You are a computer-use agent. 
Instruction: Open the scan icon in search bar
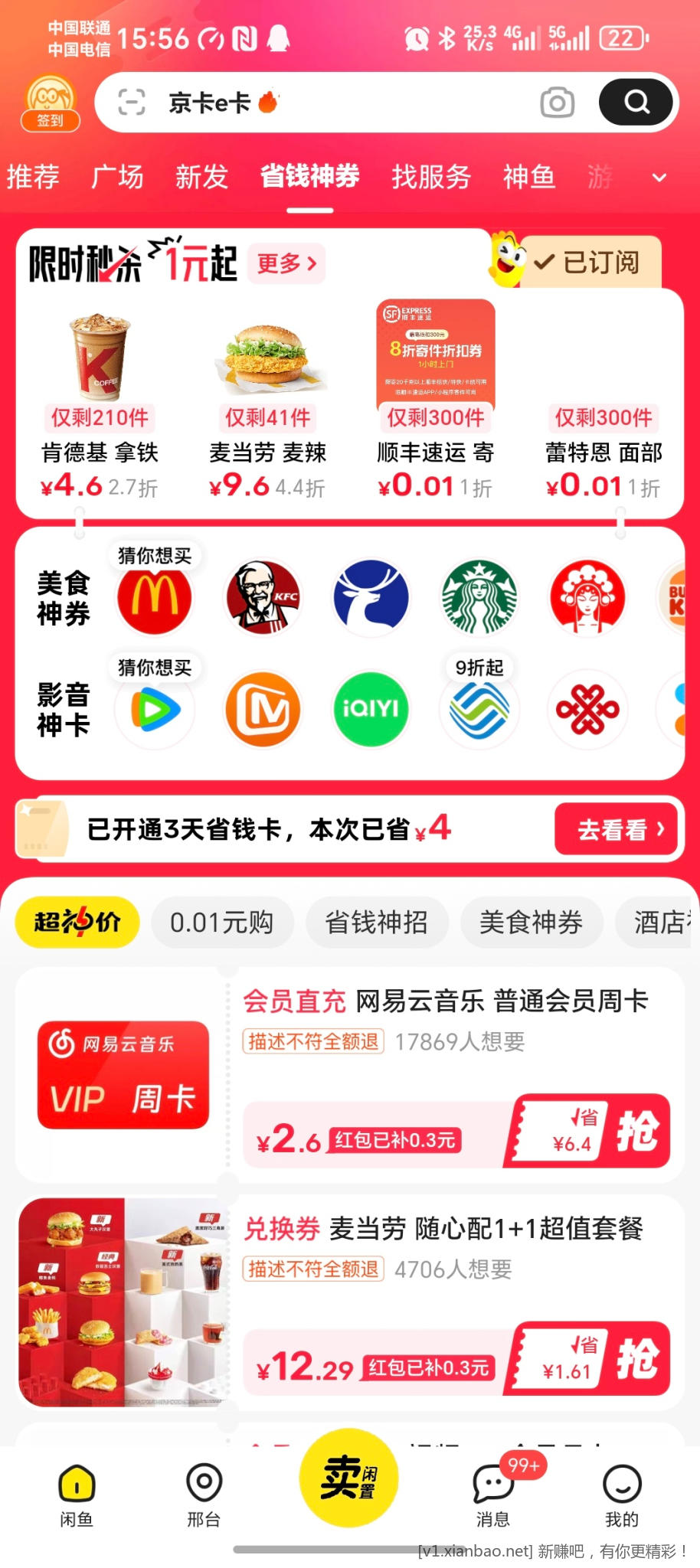point(132,102)
